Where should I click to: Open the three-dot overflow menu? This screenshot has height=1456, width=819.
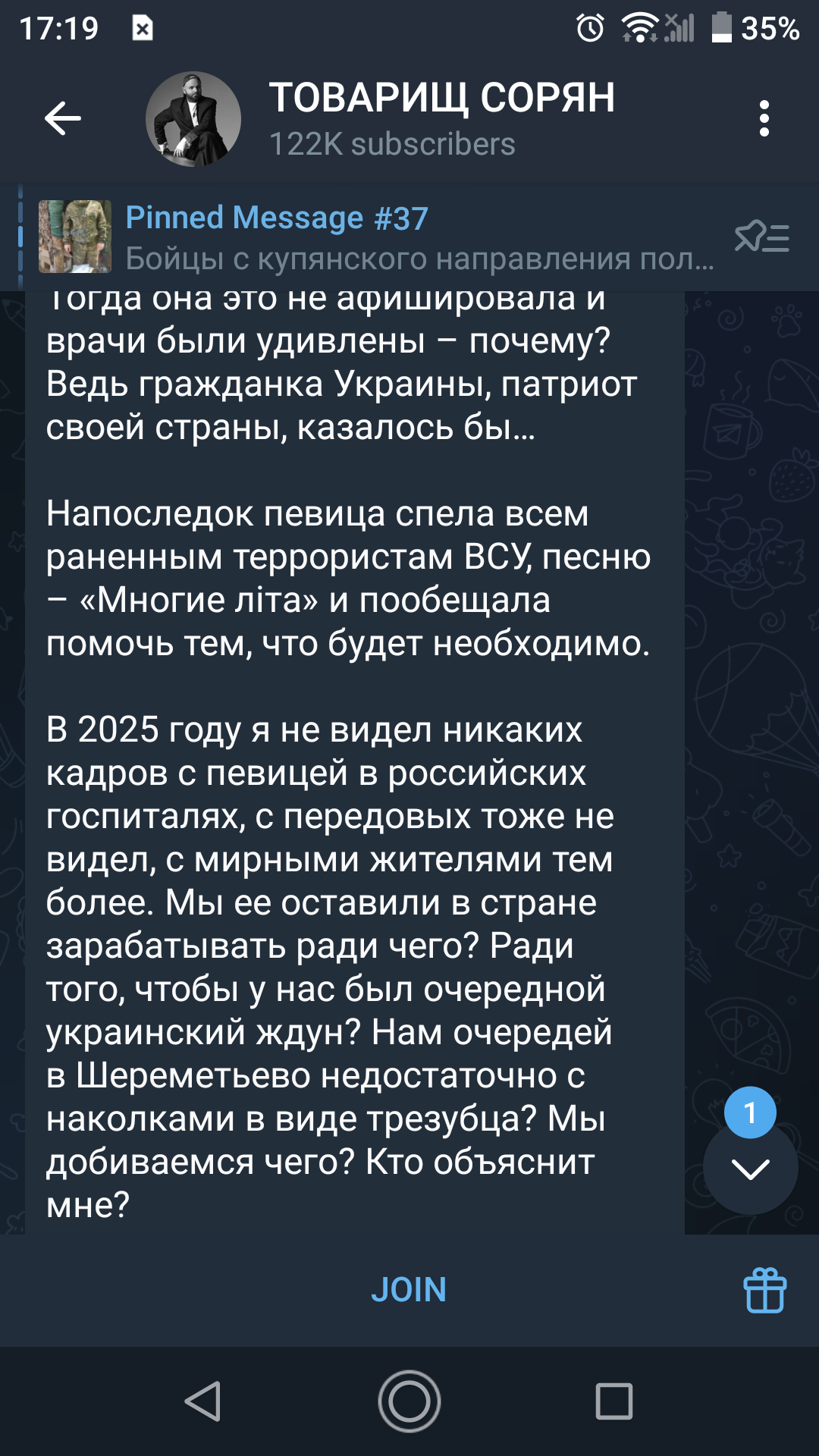764,118
